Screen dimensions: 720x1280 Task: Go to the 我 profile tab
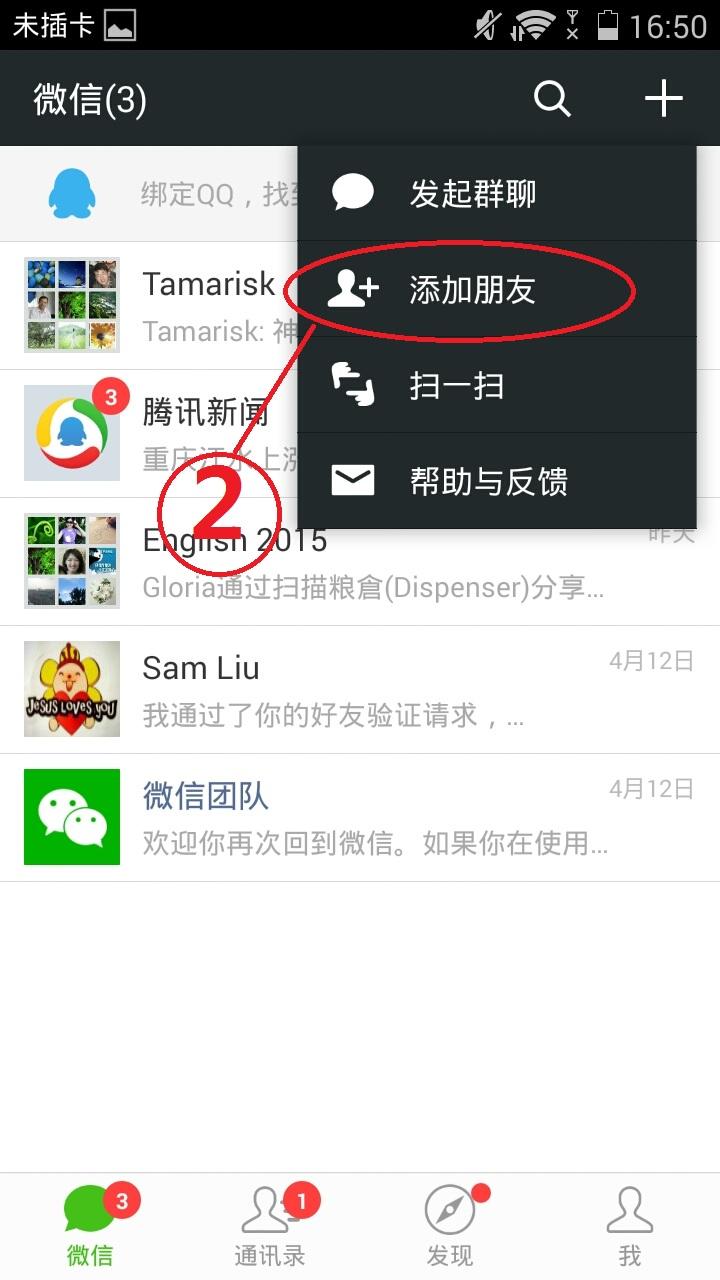pyautogui.click(x=630, y=1227)
